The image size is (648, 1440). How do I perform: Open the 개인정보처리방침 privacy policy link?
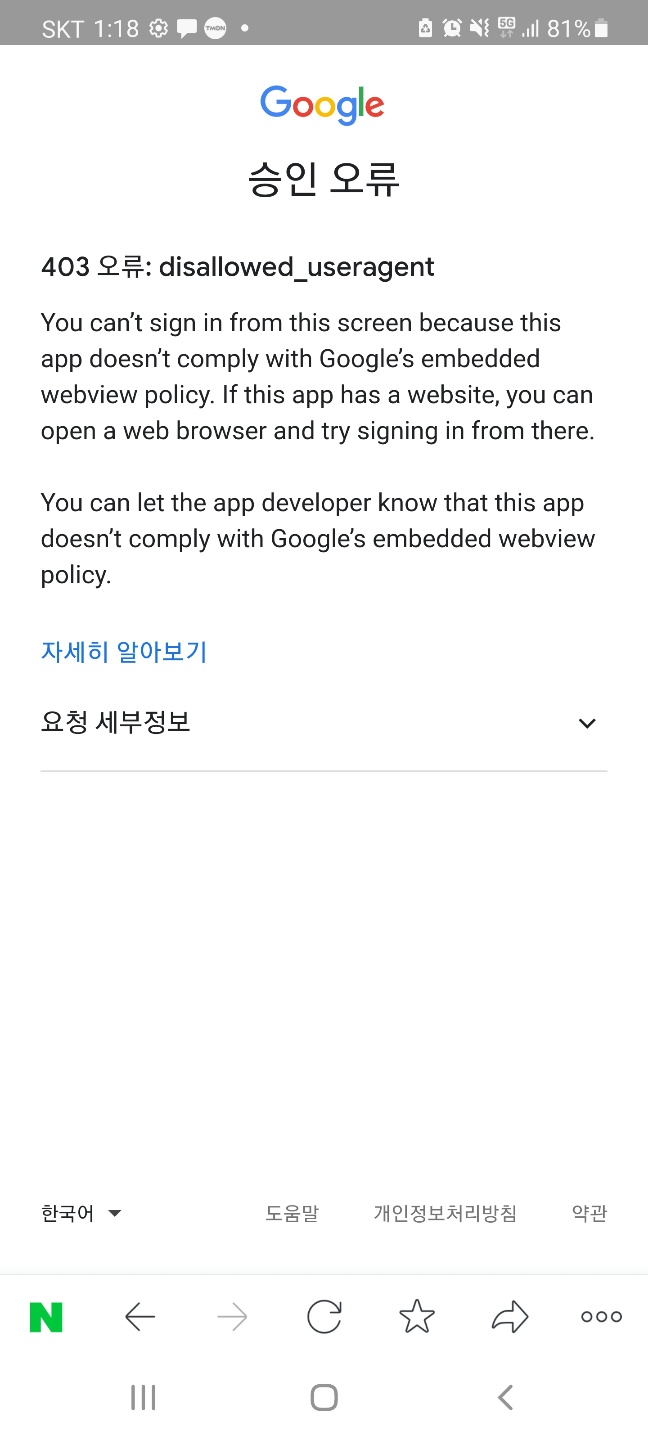pos(445,1214)
